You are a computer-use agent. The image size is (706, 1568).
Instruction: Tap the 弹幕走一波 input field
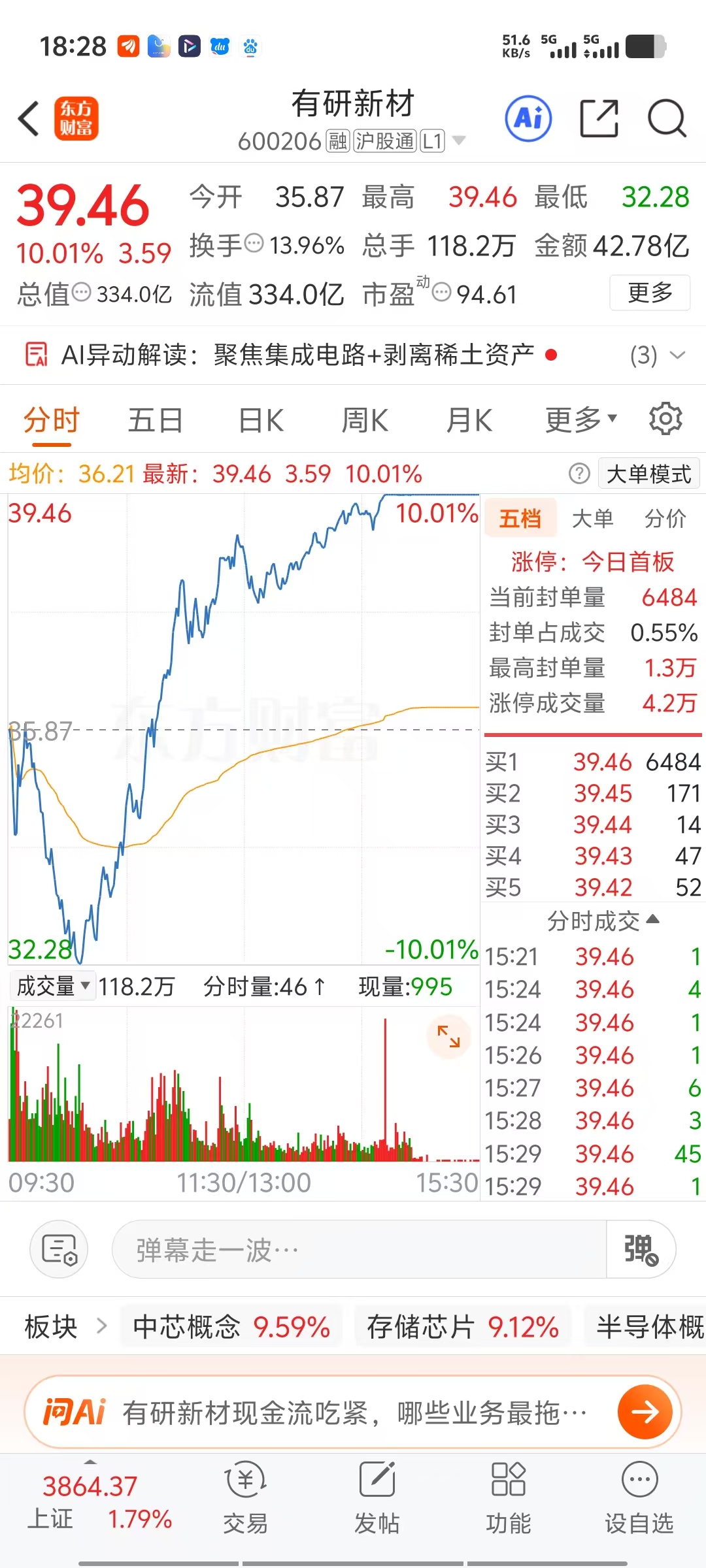pyautogui.click(x=360, y=1250)
